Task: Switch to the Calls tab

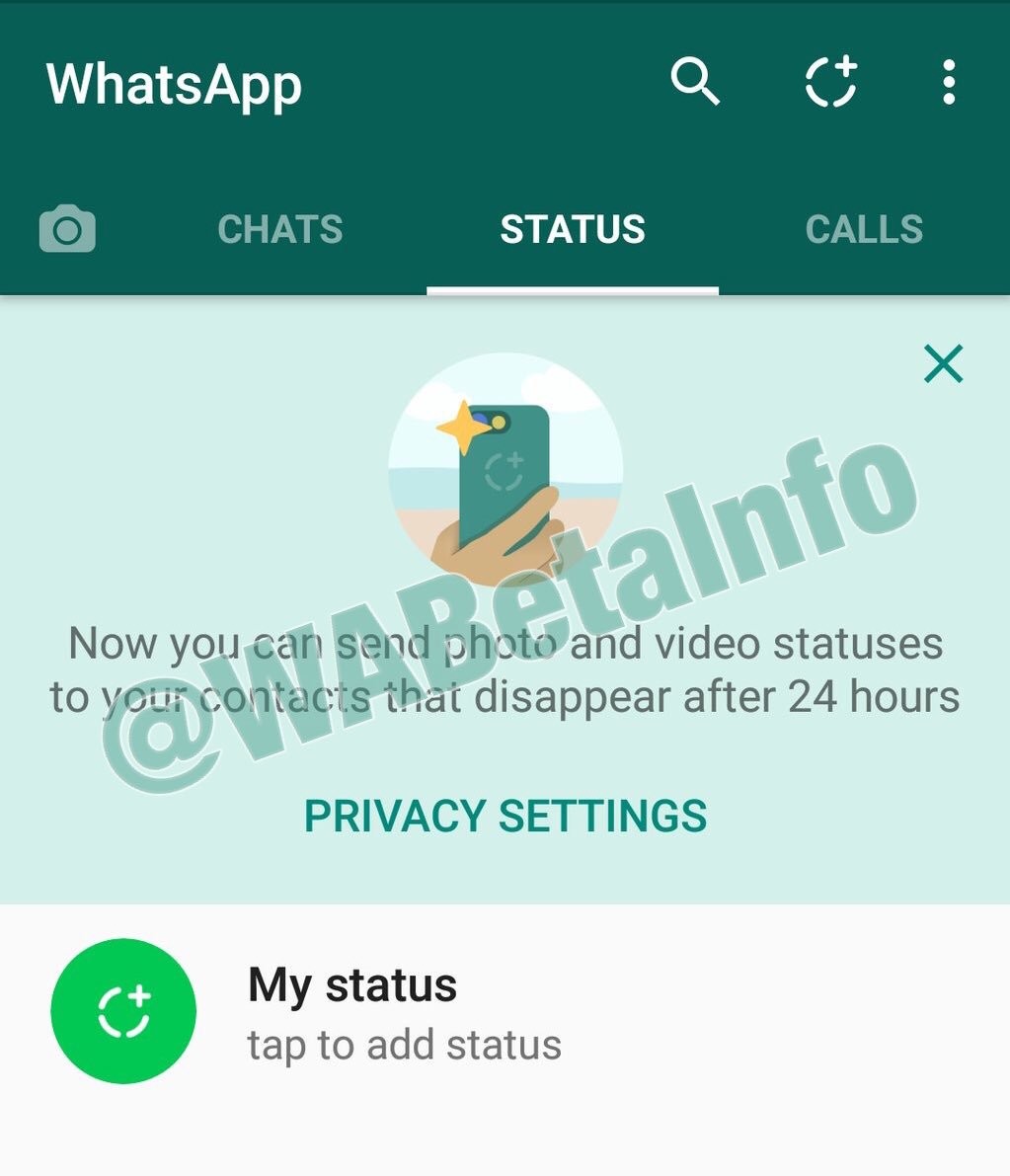Action: (x=864, y=229)
